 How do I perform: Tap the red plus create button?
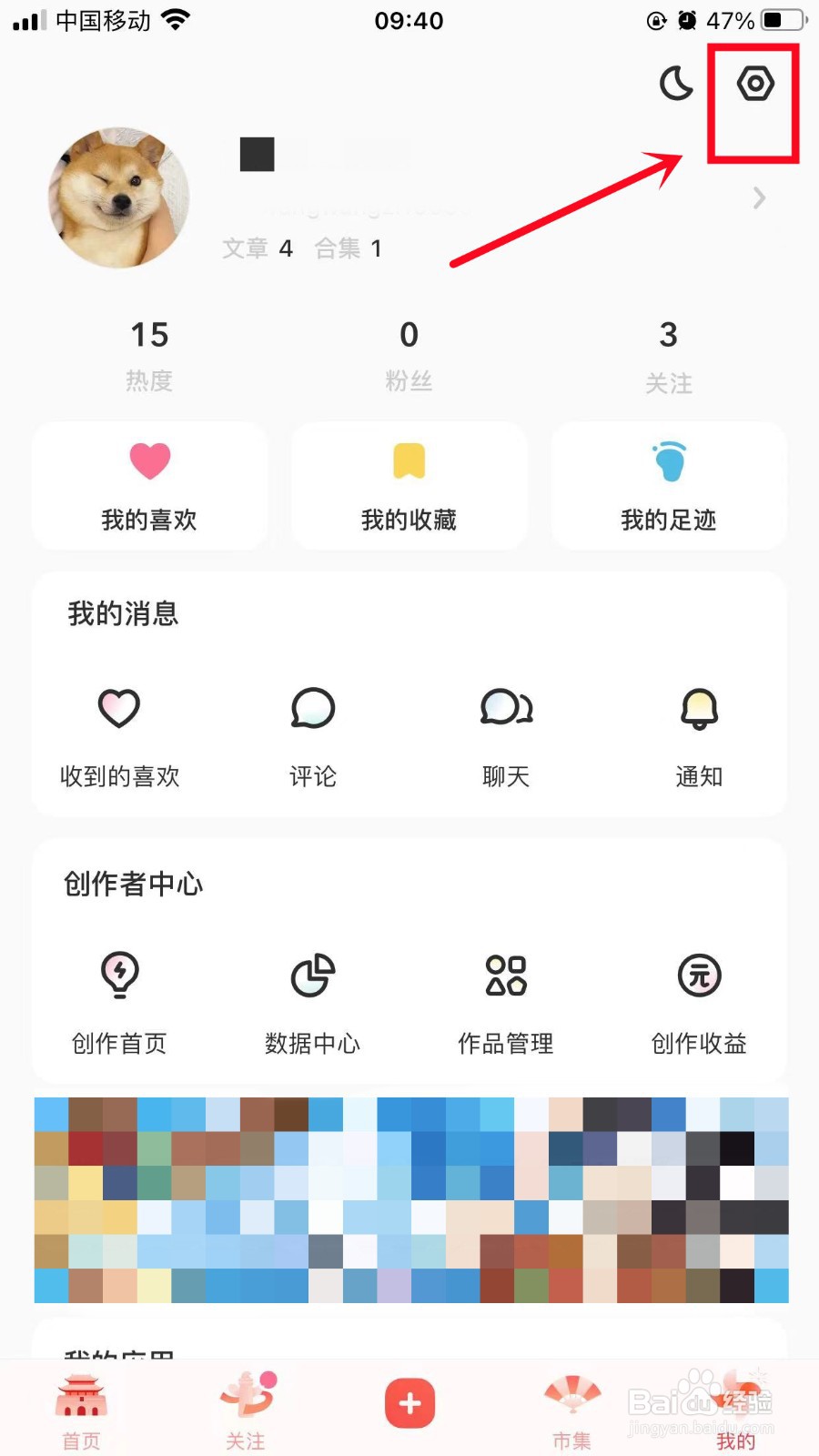(x=409, y=1403)
